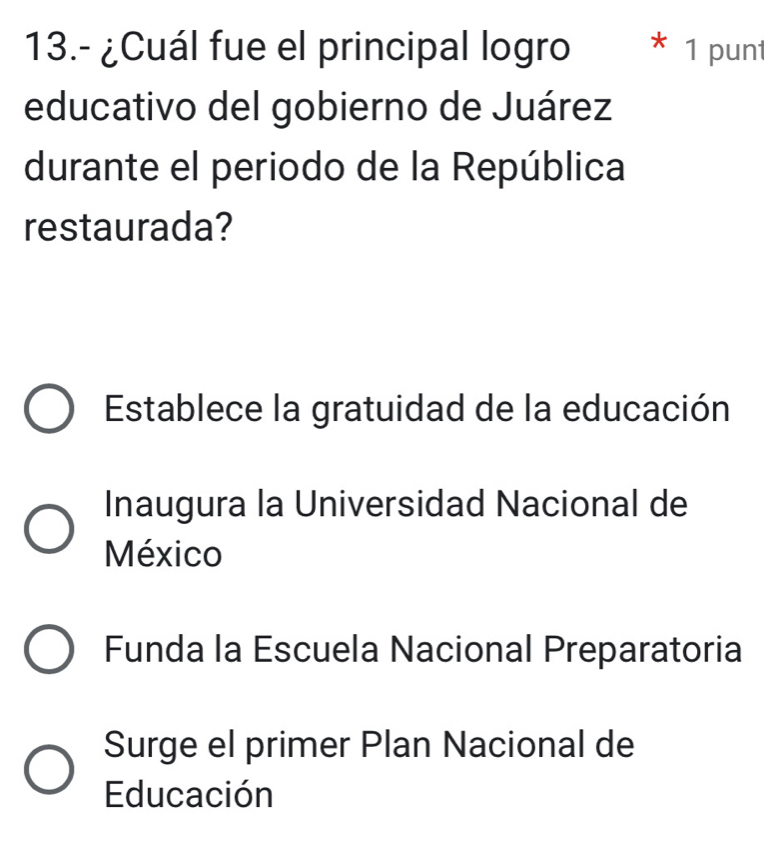The image size is (764, 842).
Task: Select "Establece la gratuidad de la educación"
Action: [x=48, y=411]
